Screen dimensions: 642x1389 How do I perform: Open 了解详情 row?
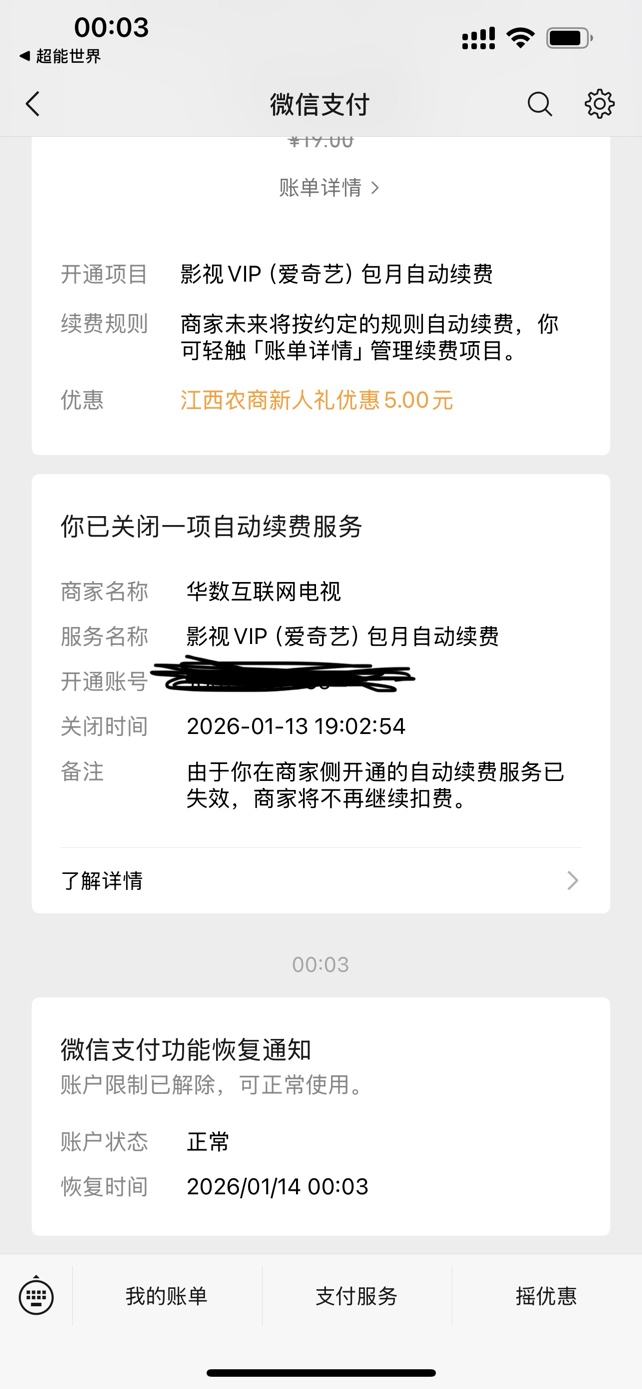click(x=320, y=880)
